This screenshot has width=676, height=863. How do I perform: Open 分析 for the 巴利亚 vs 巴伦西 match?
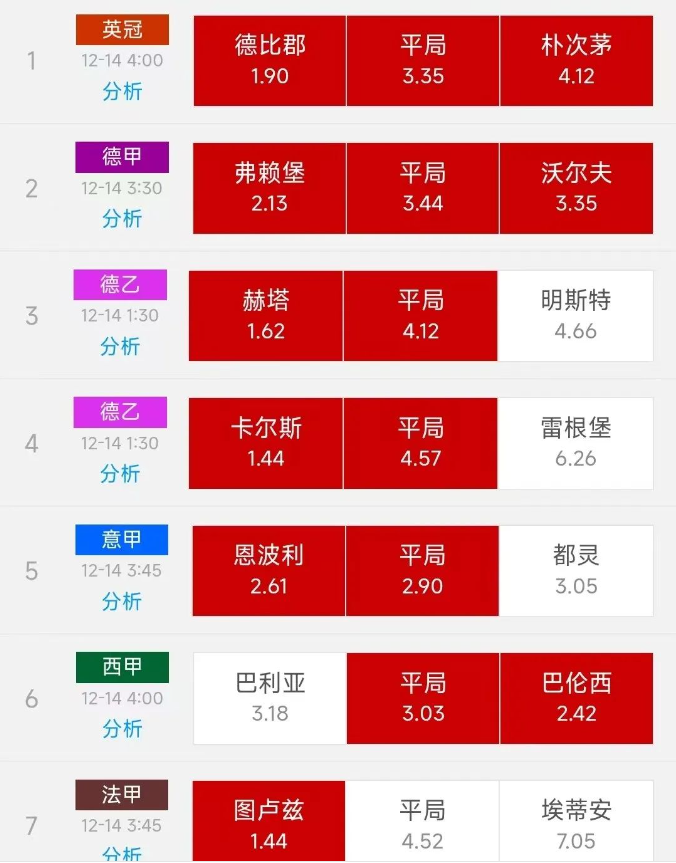122,729
